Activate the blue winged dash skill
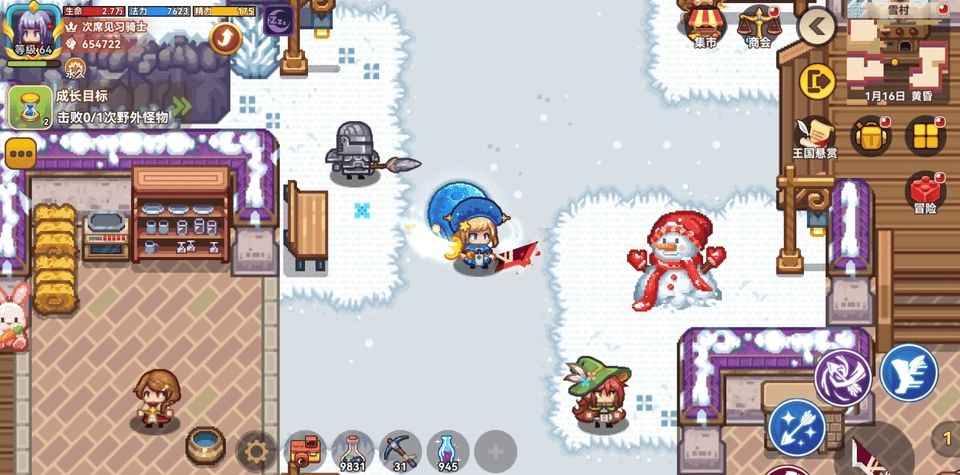960x475 pixels. pos(908,371)
